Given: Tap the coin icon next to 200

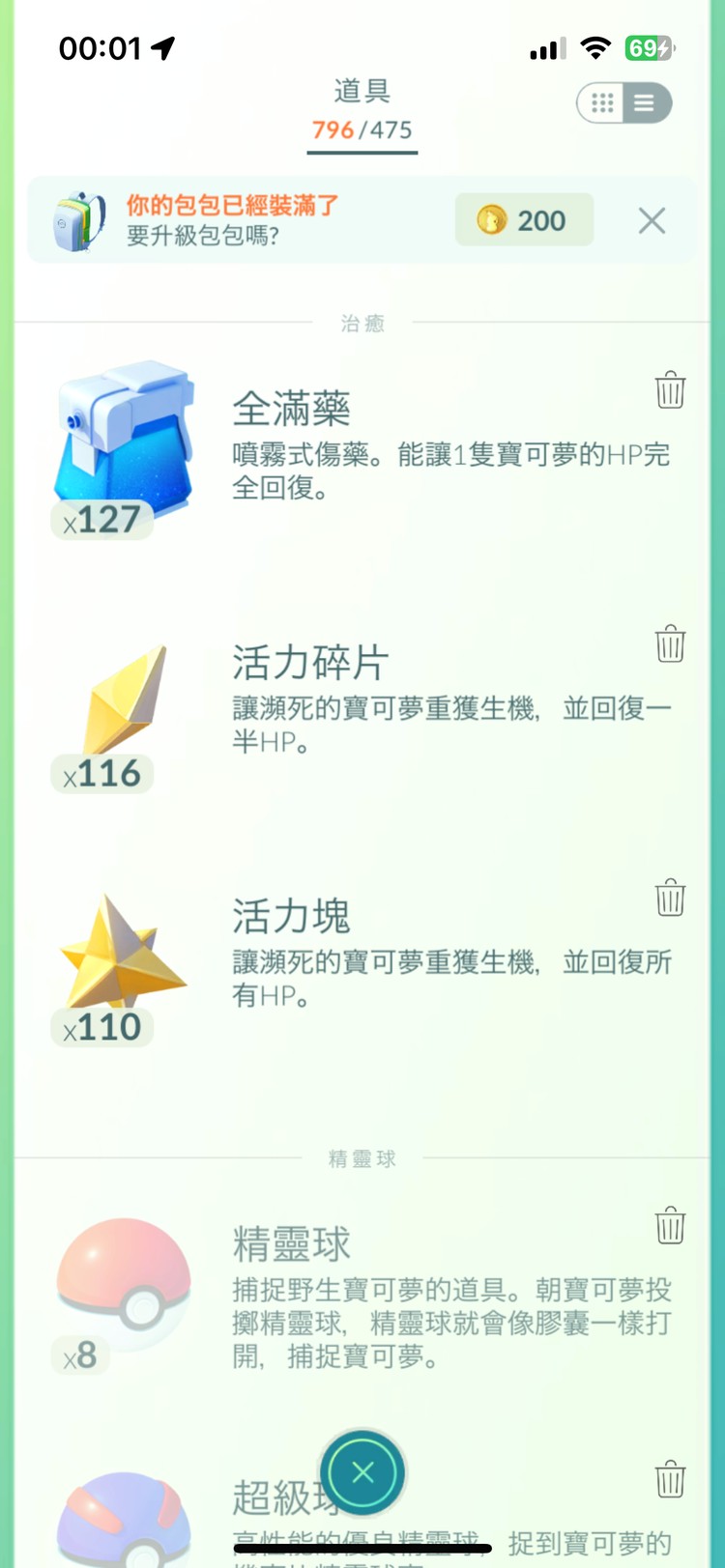Looking at the screenshot, I should point(493,220).
